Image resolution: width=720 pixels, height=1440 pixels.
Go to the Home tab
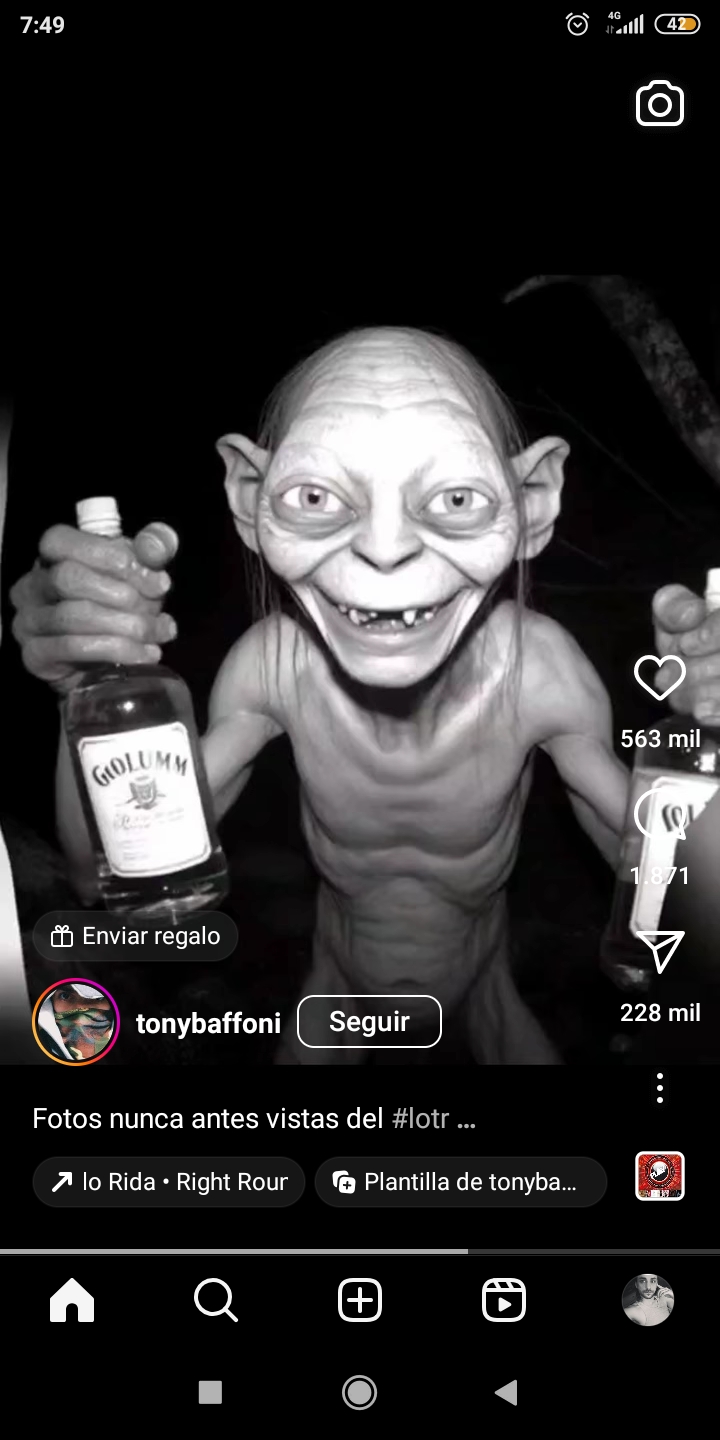point(72,1301)
